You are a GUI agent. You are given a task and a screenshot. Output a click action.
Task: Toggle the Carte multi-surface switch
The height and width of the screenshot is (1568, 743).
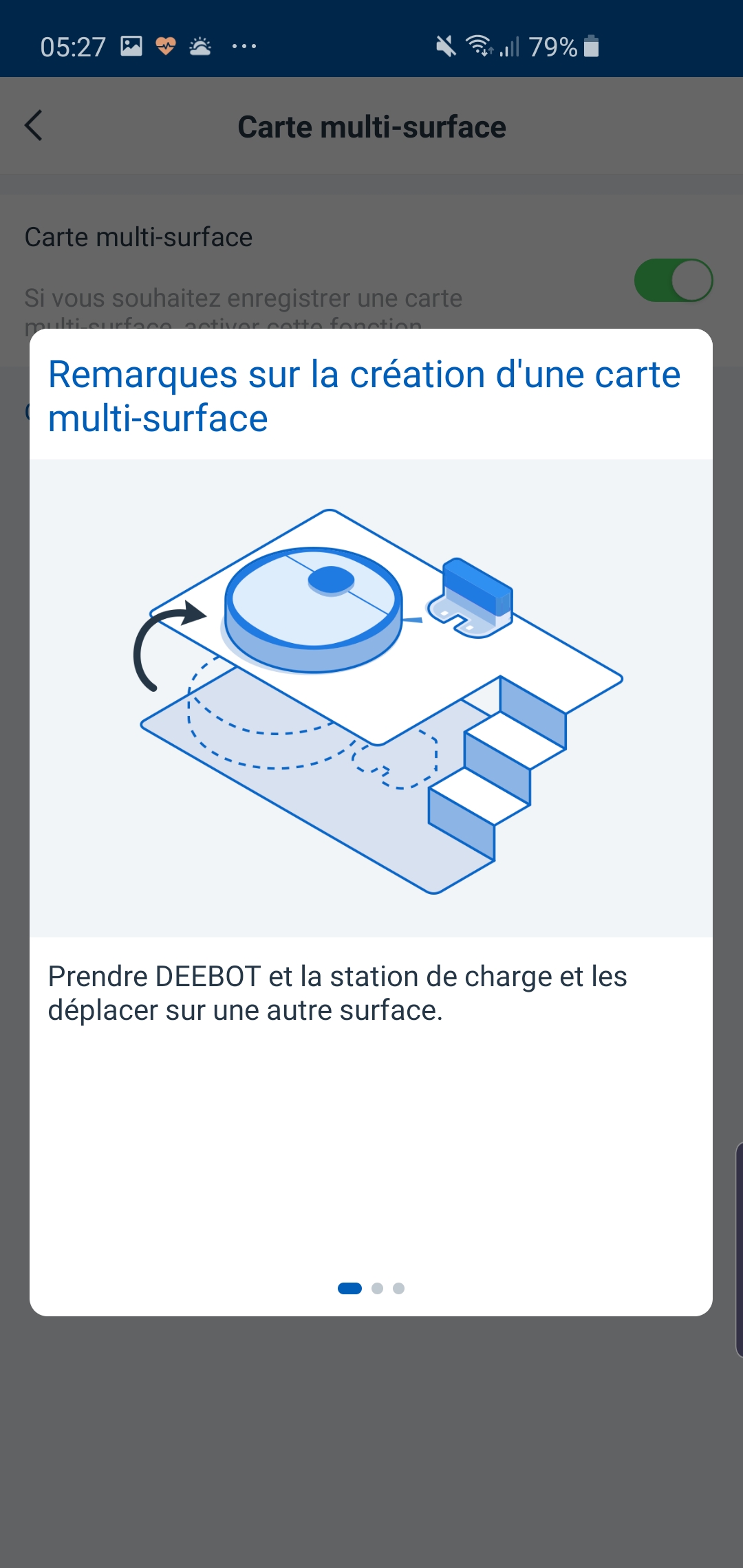point(674,281)
